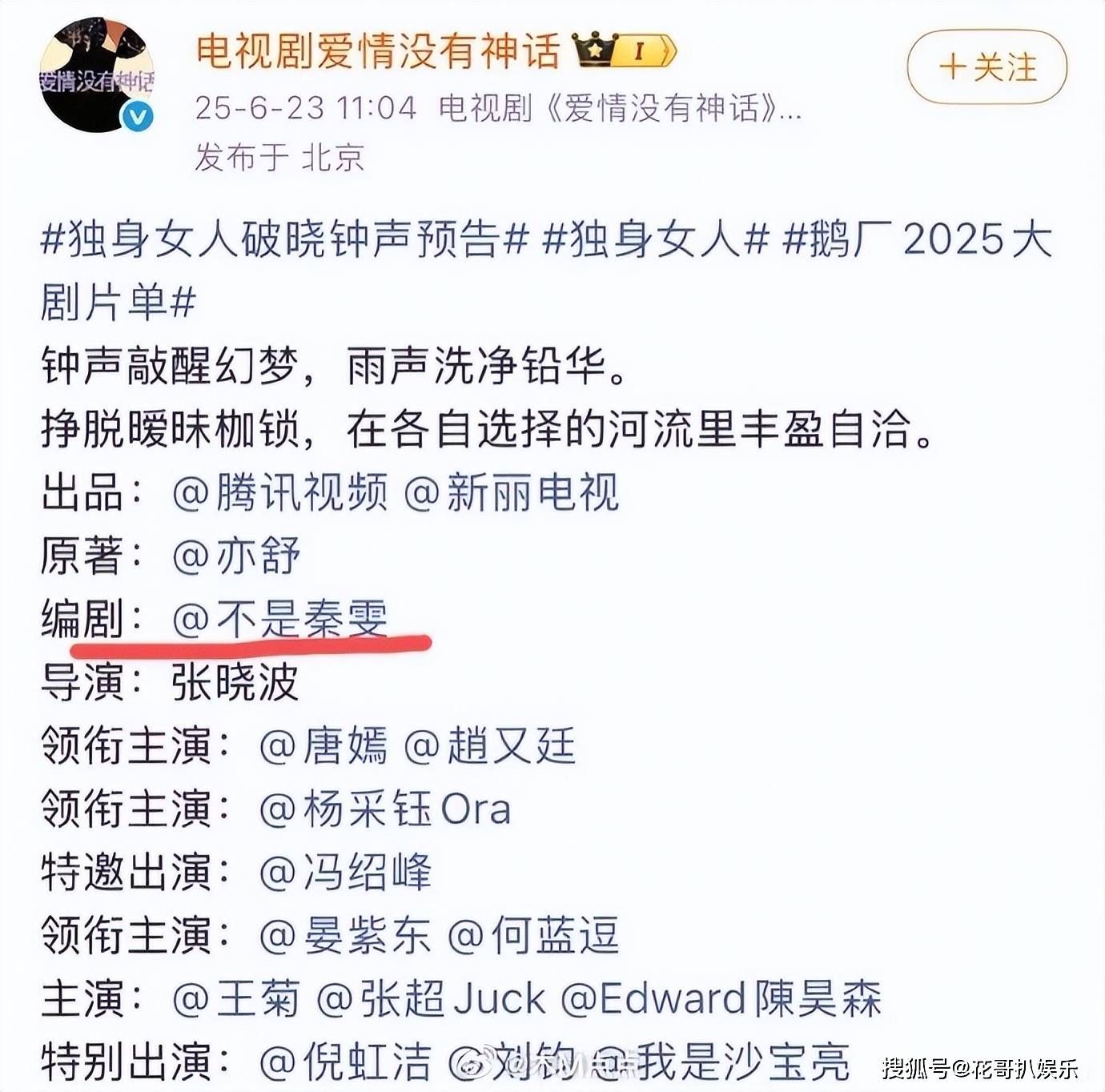View the @Edward陳昊森 profile
Screen dimensions: 1105x1092
tap(721, 999)
